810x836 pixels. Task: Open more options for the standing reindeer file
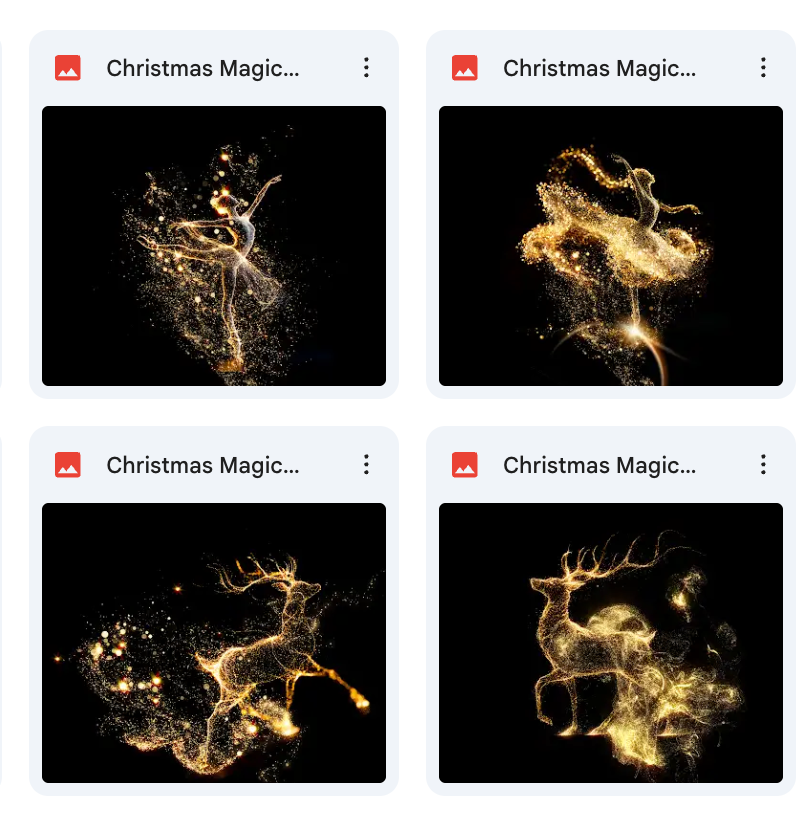click(763, 465)
